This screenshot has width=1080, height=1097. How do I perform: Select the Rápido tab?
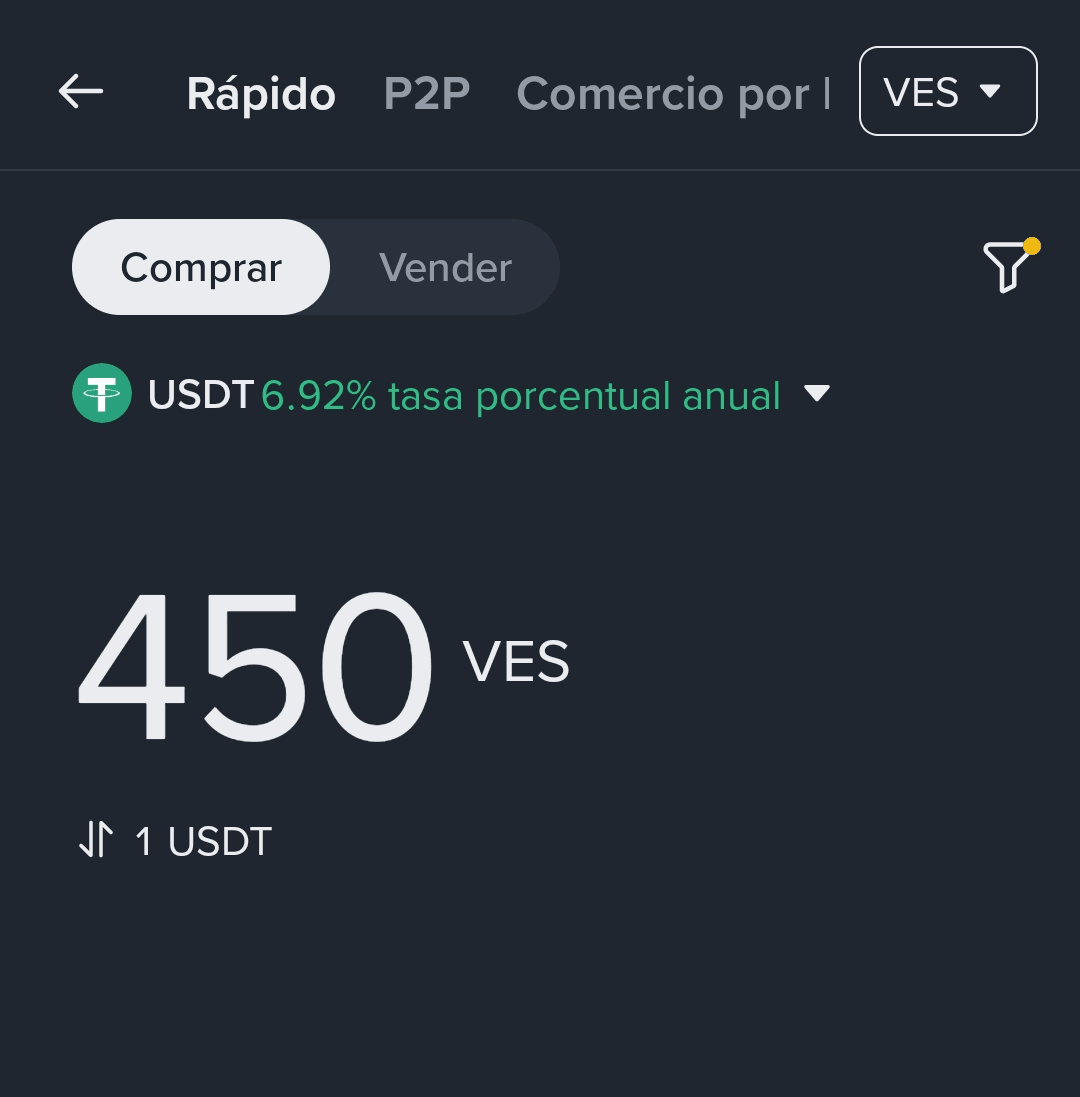261,94
